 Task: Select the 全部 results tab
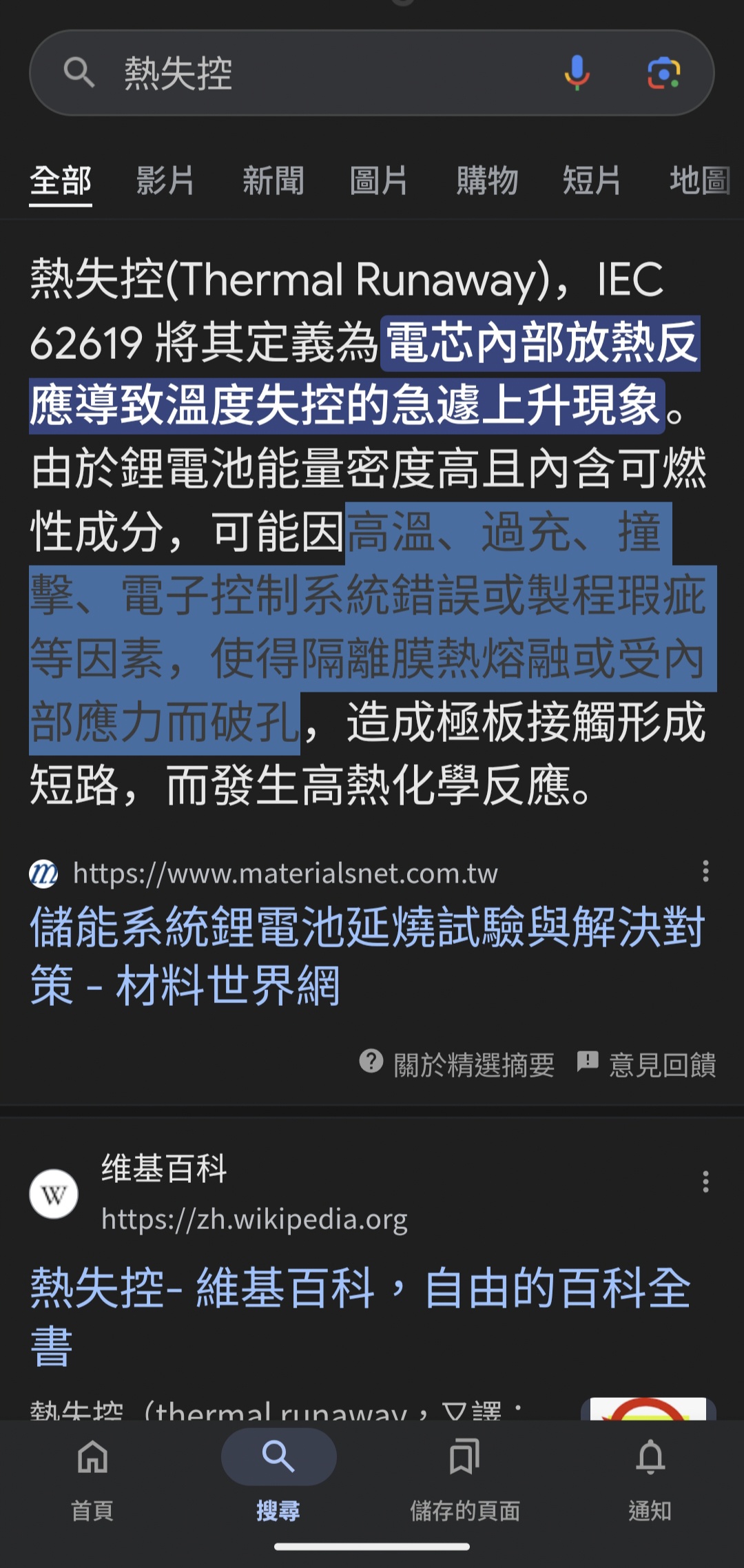pos(61,181)
